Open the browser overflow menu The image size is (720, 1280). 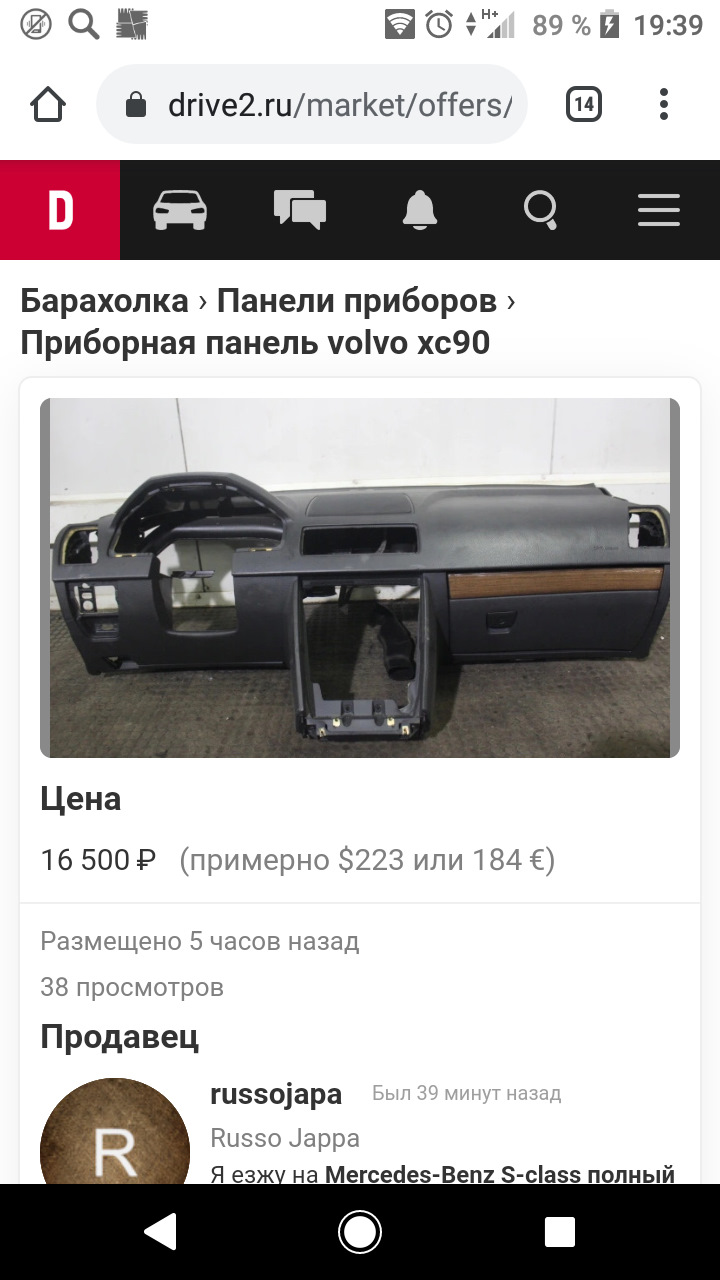[x=664, y=104]
